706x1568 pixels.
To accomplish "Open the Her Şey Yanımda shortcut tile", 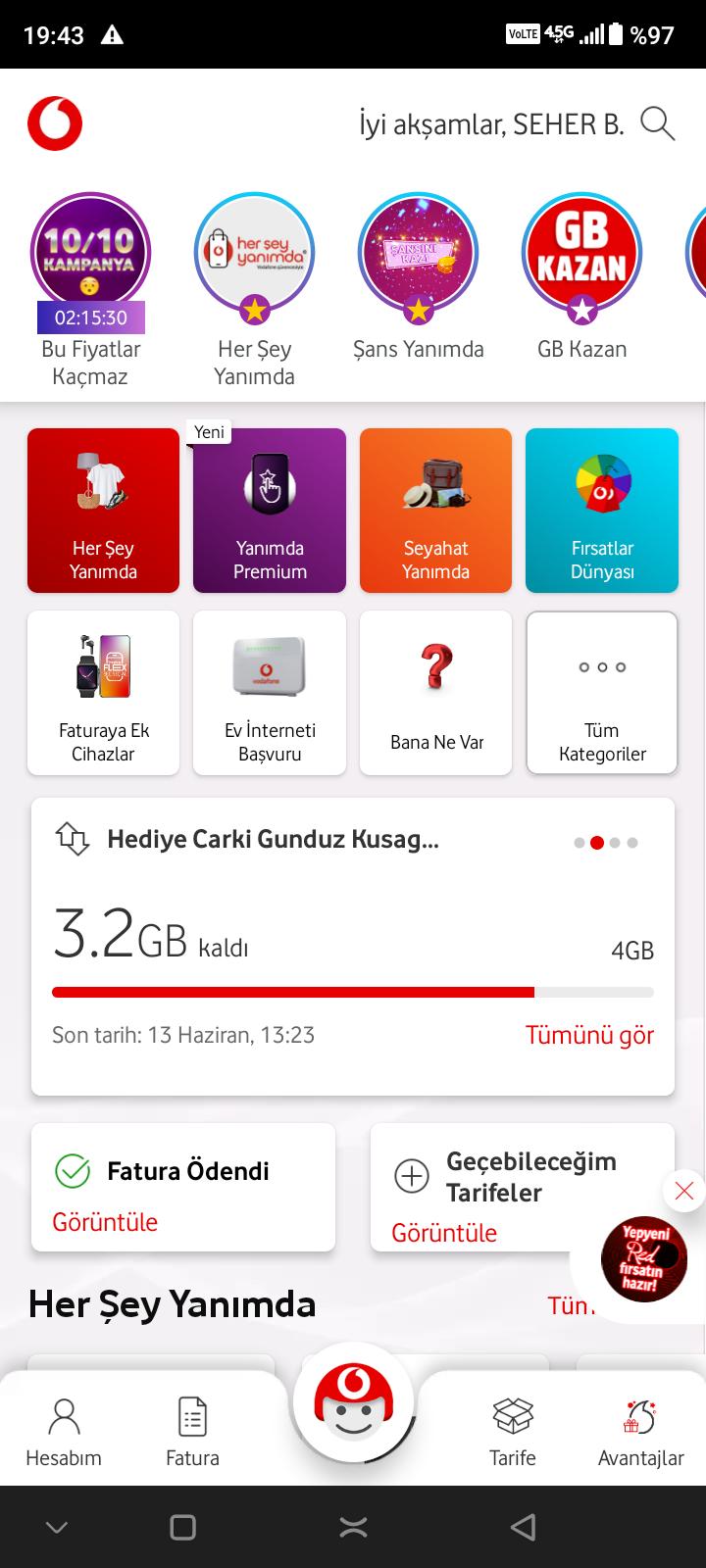I will (103, 510).
